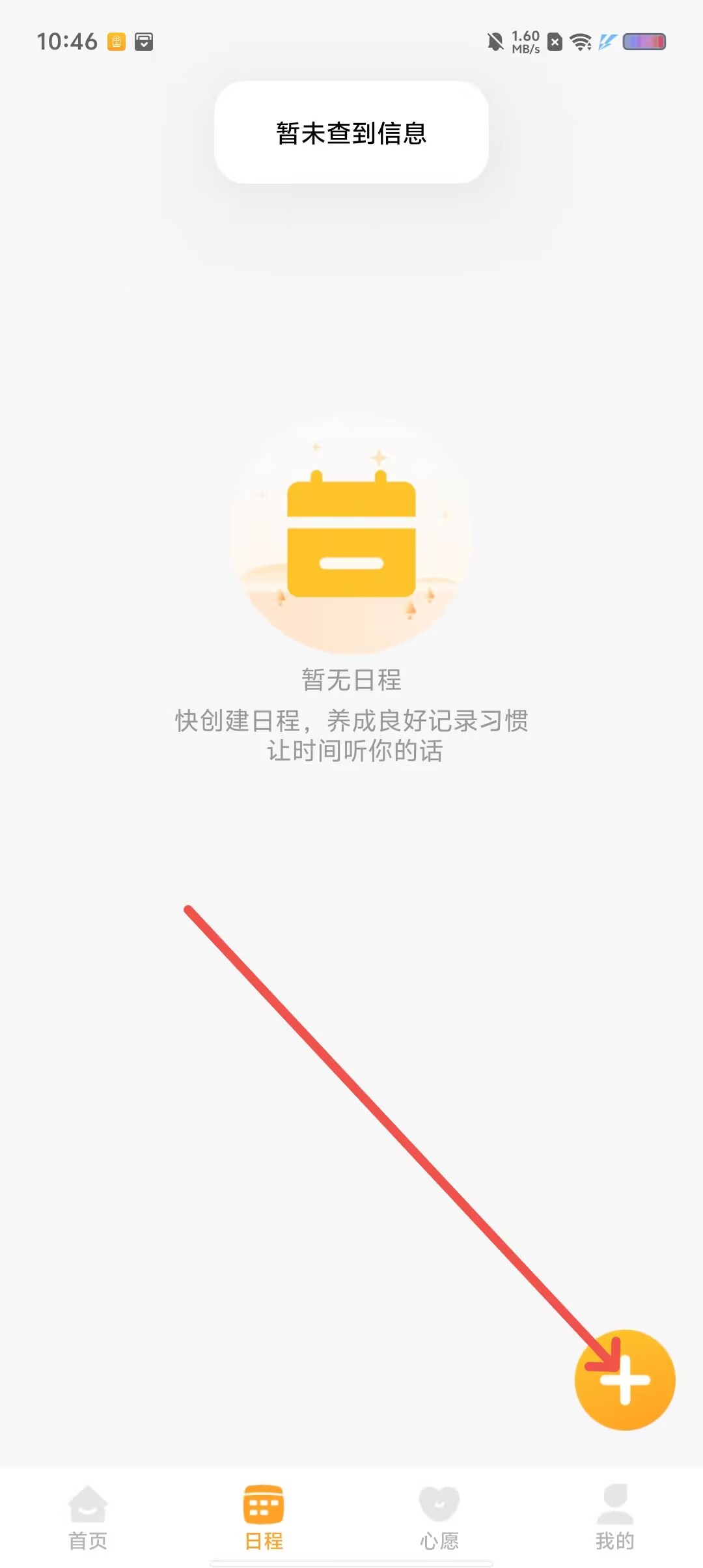Image resolution: width=703 pixels, height=1568 pixels.
Task: Go to the 我的 tab
Action: 615,1517
